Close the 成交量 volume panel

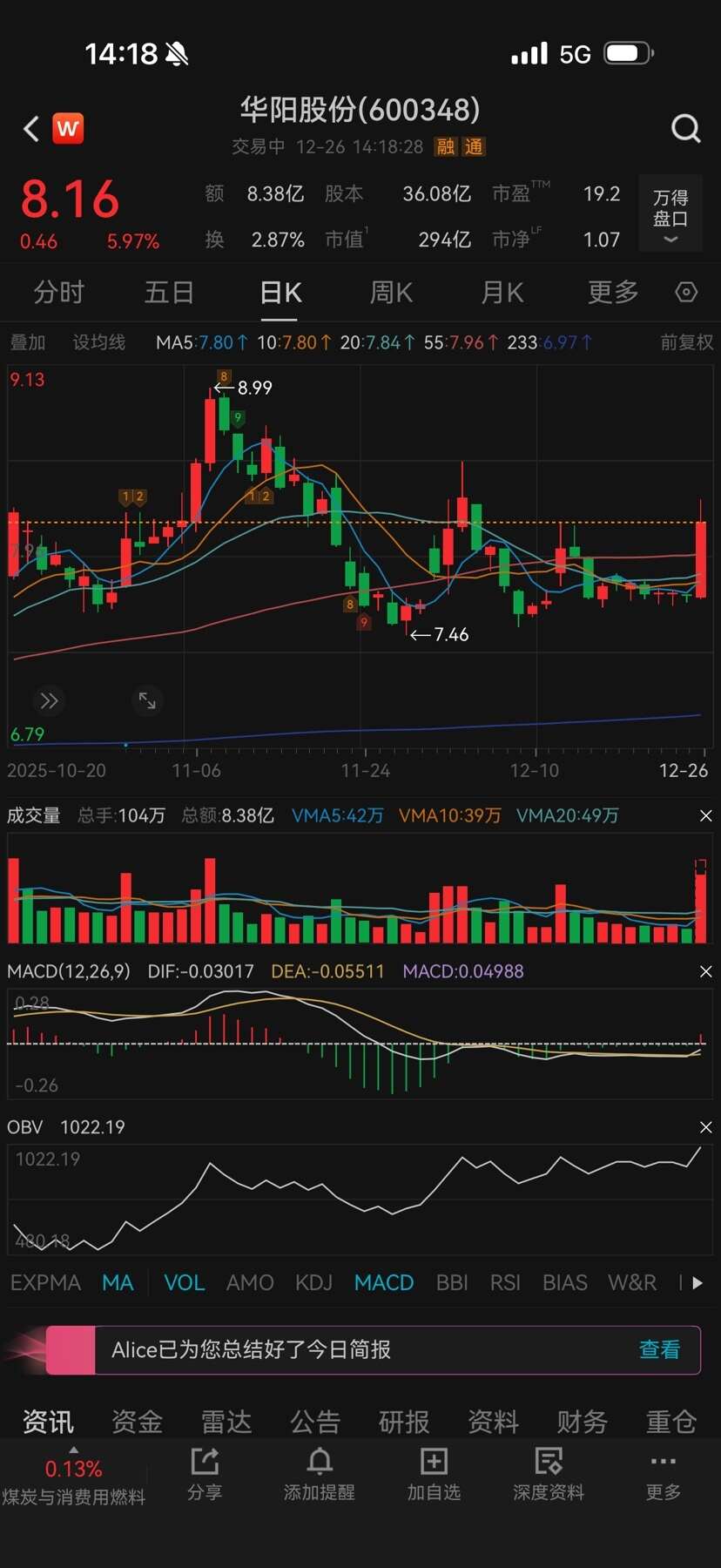[x=705, y=815]
